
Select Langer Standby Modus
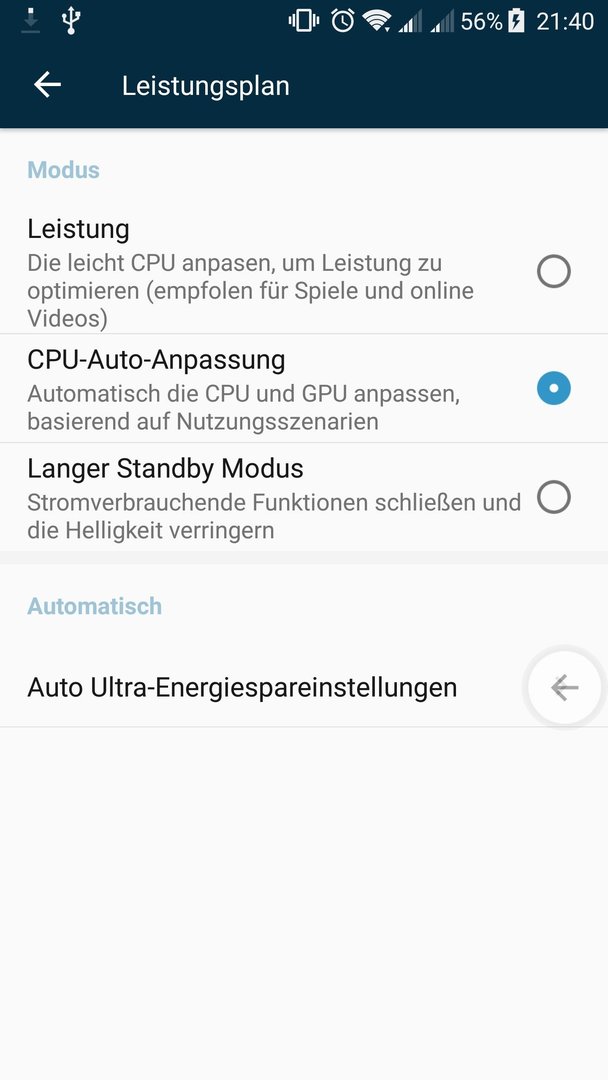point(304,497)
